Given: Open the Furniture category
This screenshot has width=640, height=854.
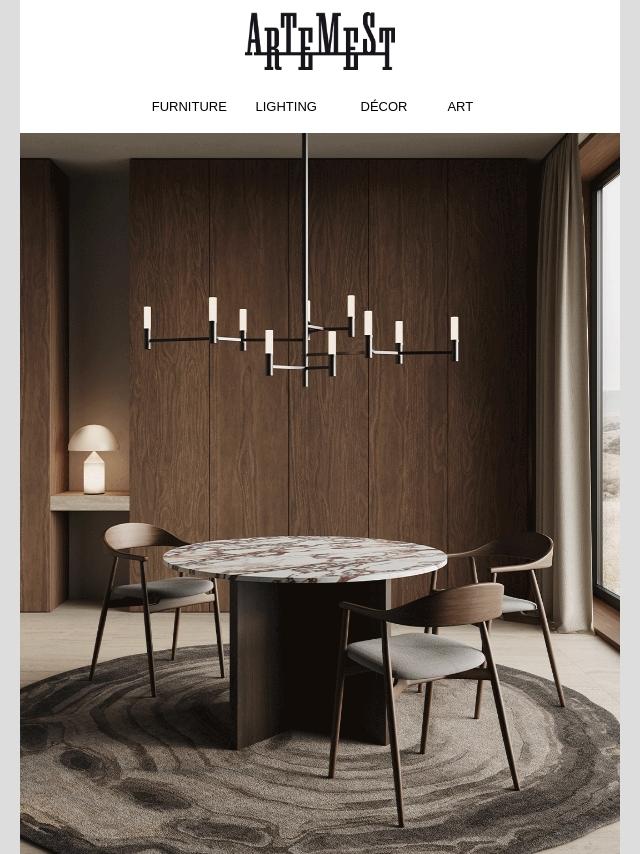Looking at the screenshot, I should coord(189,106).
